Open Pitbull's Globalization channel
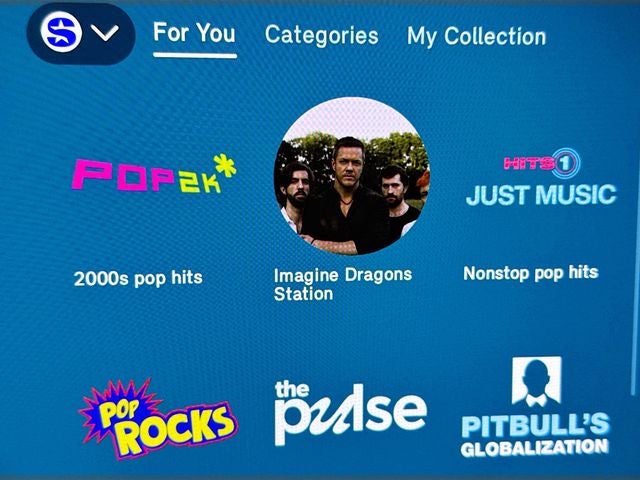The image size is (640, 480). [x=535, y=410]
